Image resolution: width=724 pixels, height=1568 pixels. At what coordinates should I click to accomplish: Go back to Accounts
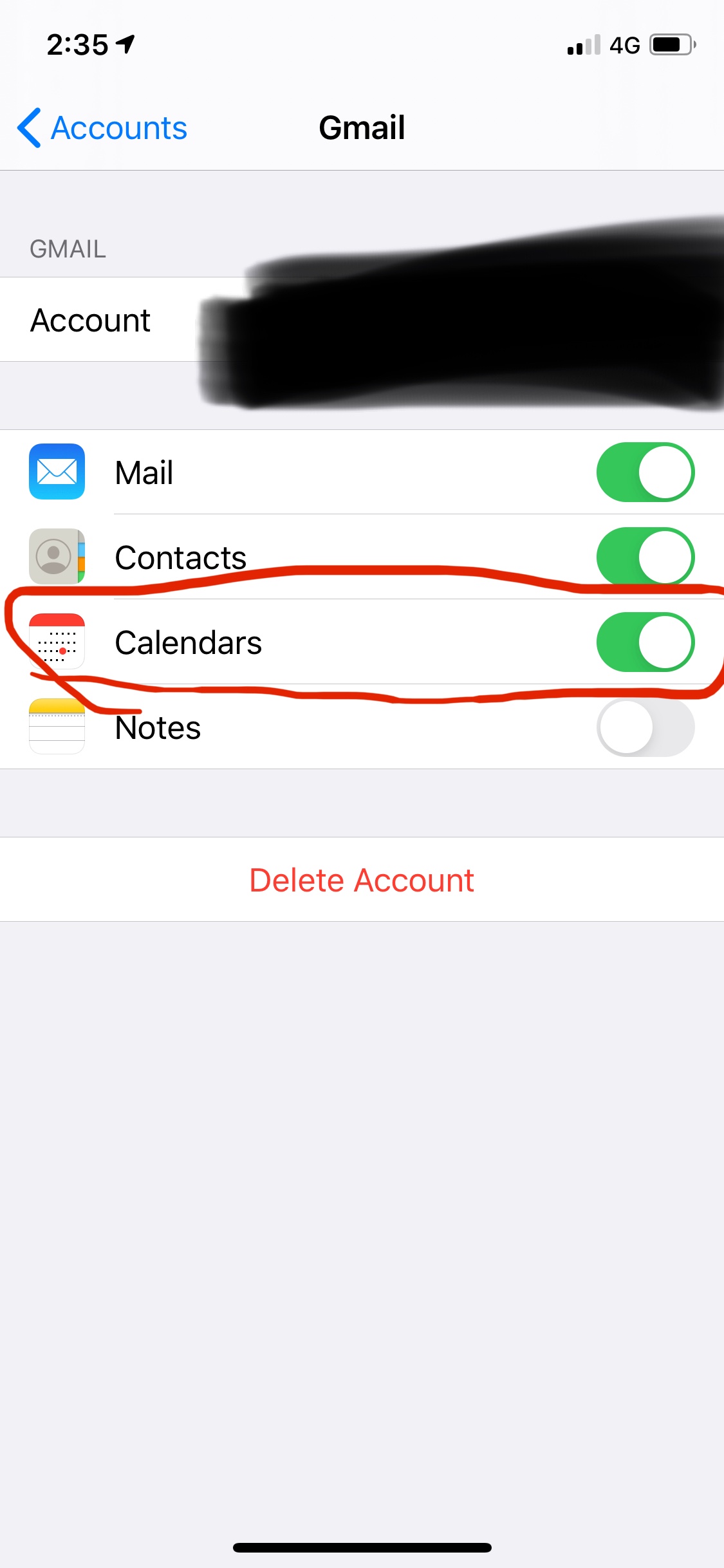[x=103, y=127]
